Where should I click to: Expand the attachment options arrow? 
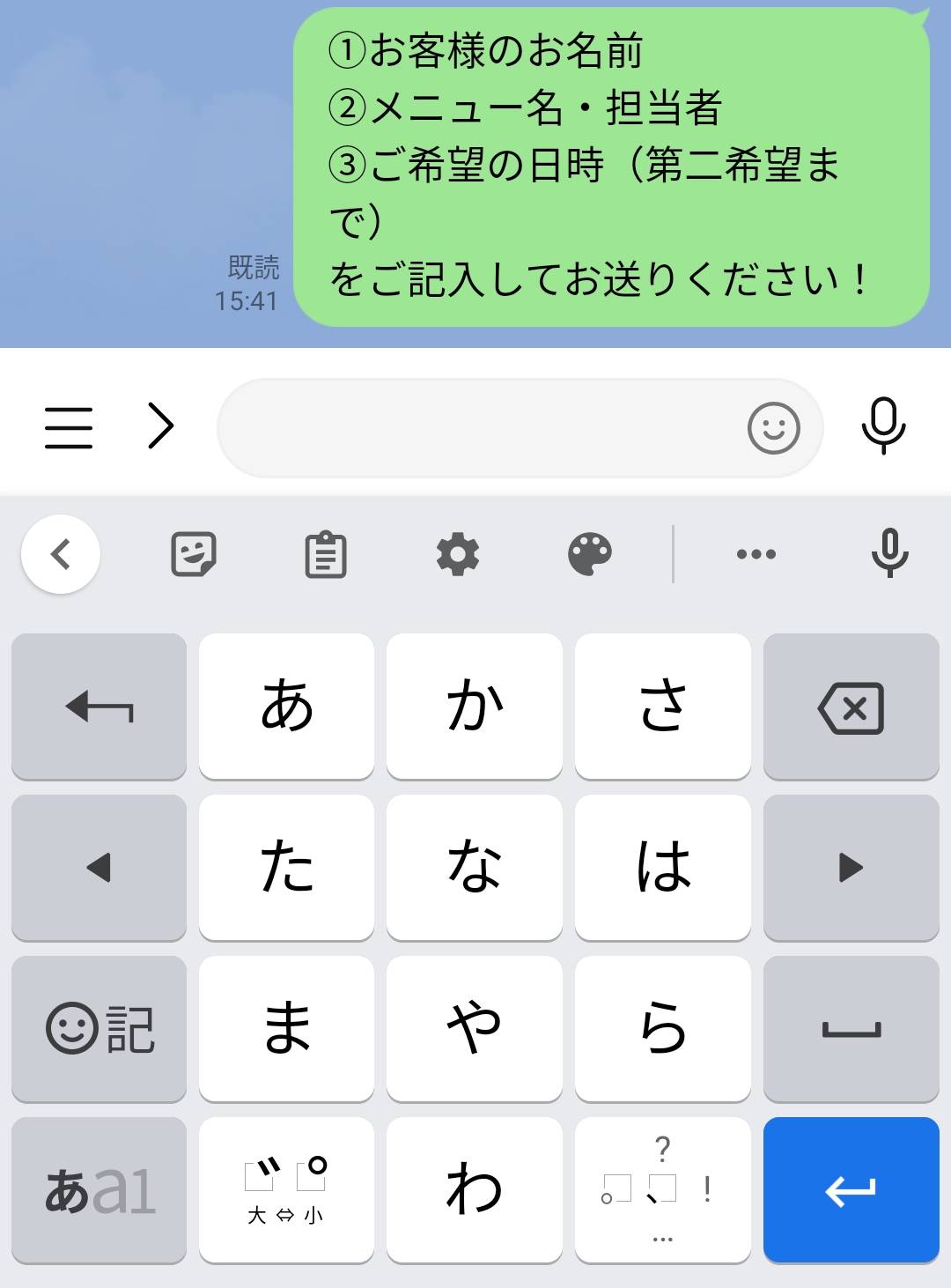(160, 426)
